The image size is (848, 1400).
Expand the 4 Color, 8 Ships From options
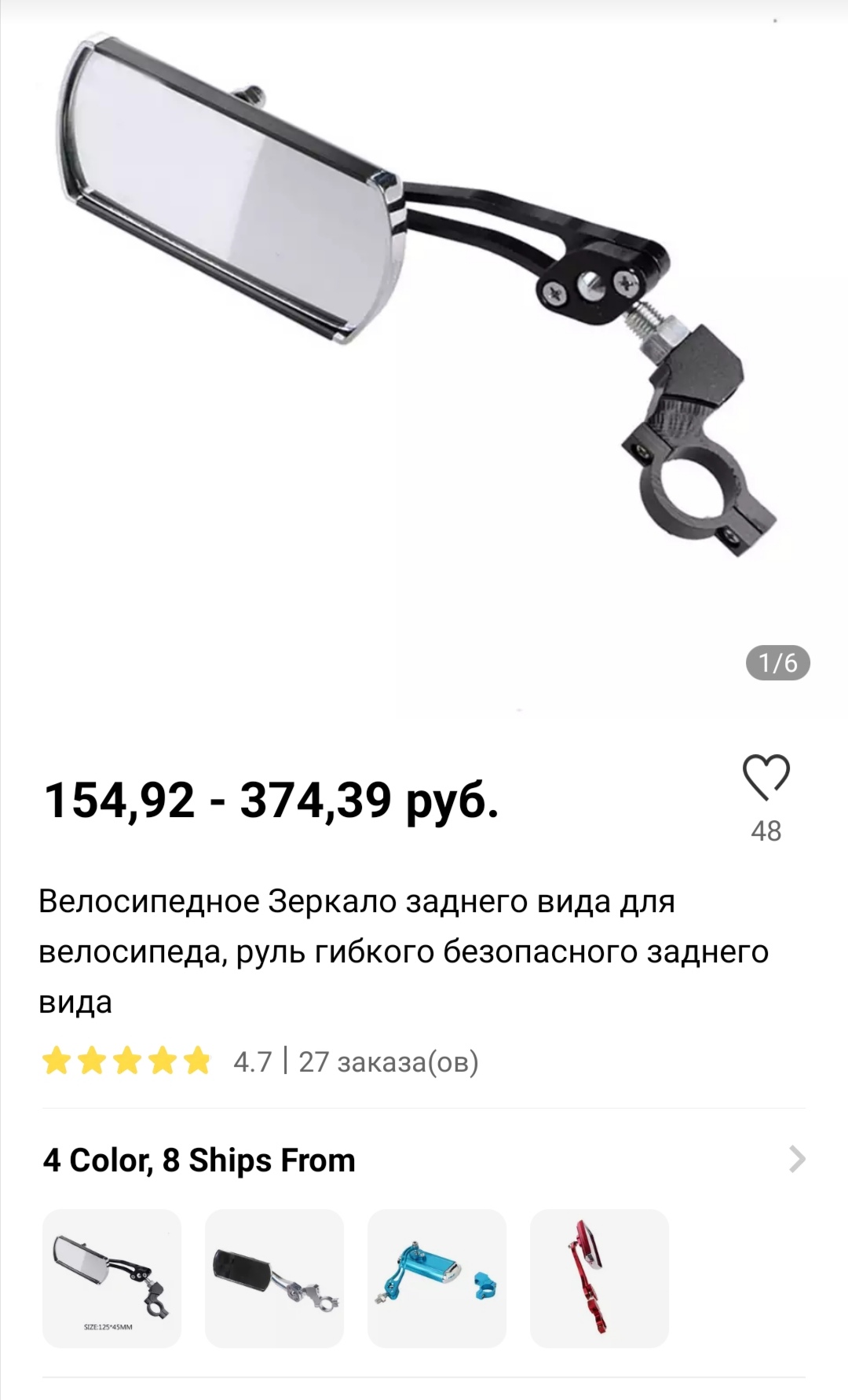[424, 1160]
